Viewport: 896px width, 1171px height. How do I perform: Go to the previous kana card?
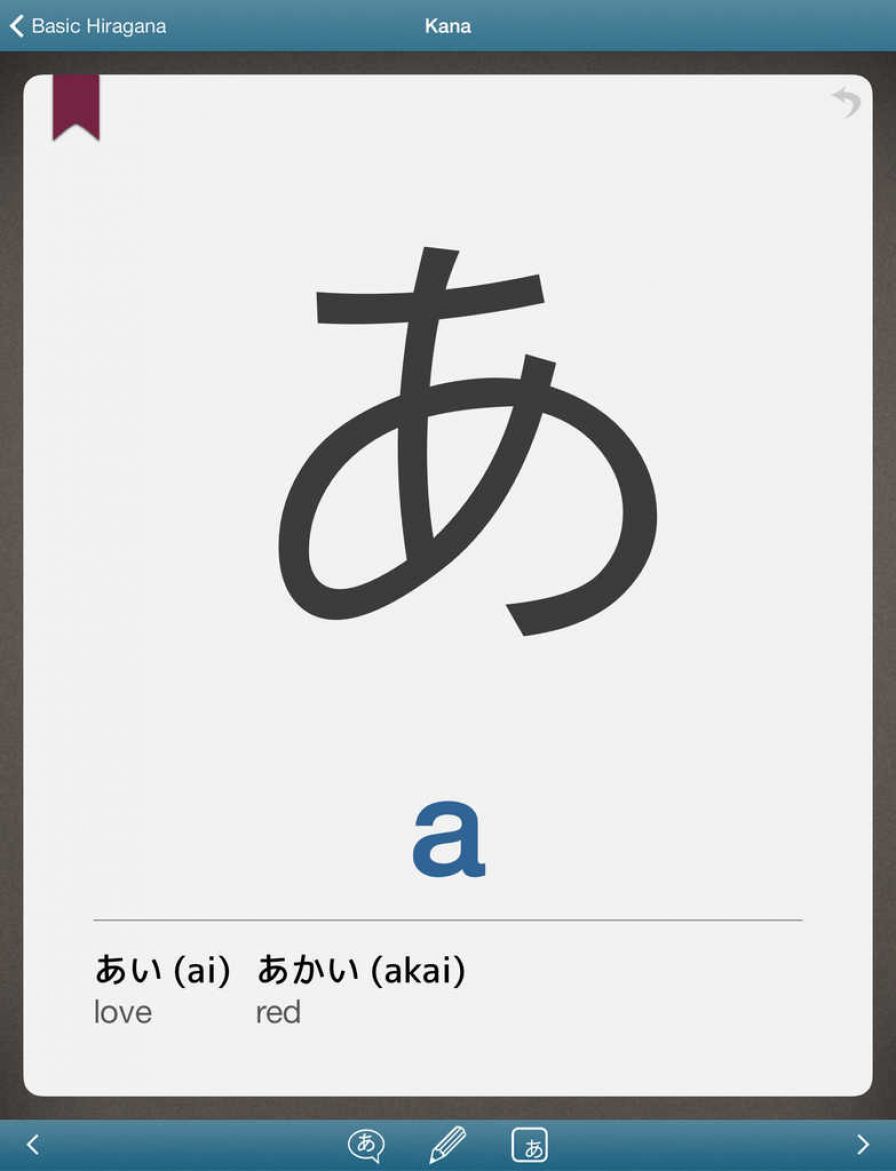32,1145
